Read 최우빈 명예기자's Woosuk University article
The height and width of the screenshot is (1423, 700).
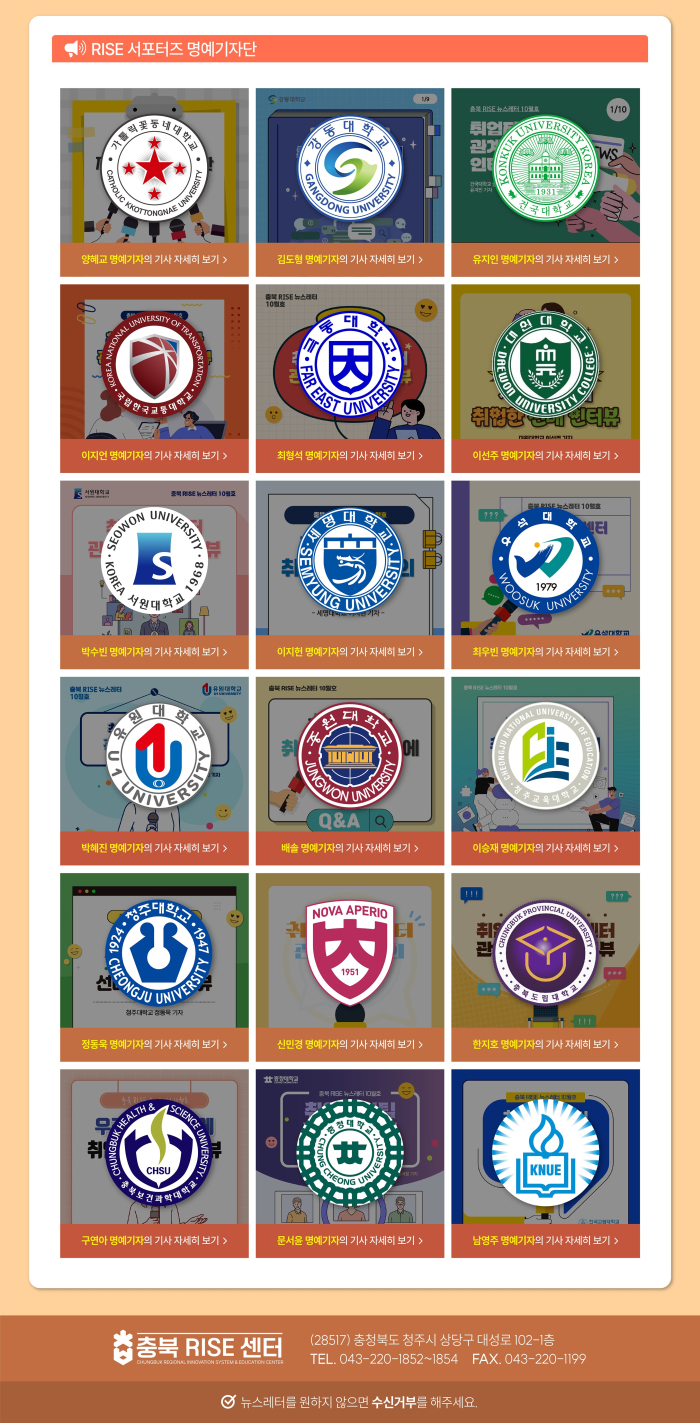[545, 651]
